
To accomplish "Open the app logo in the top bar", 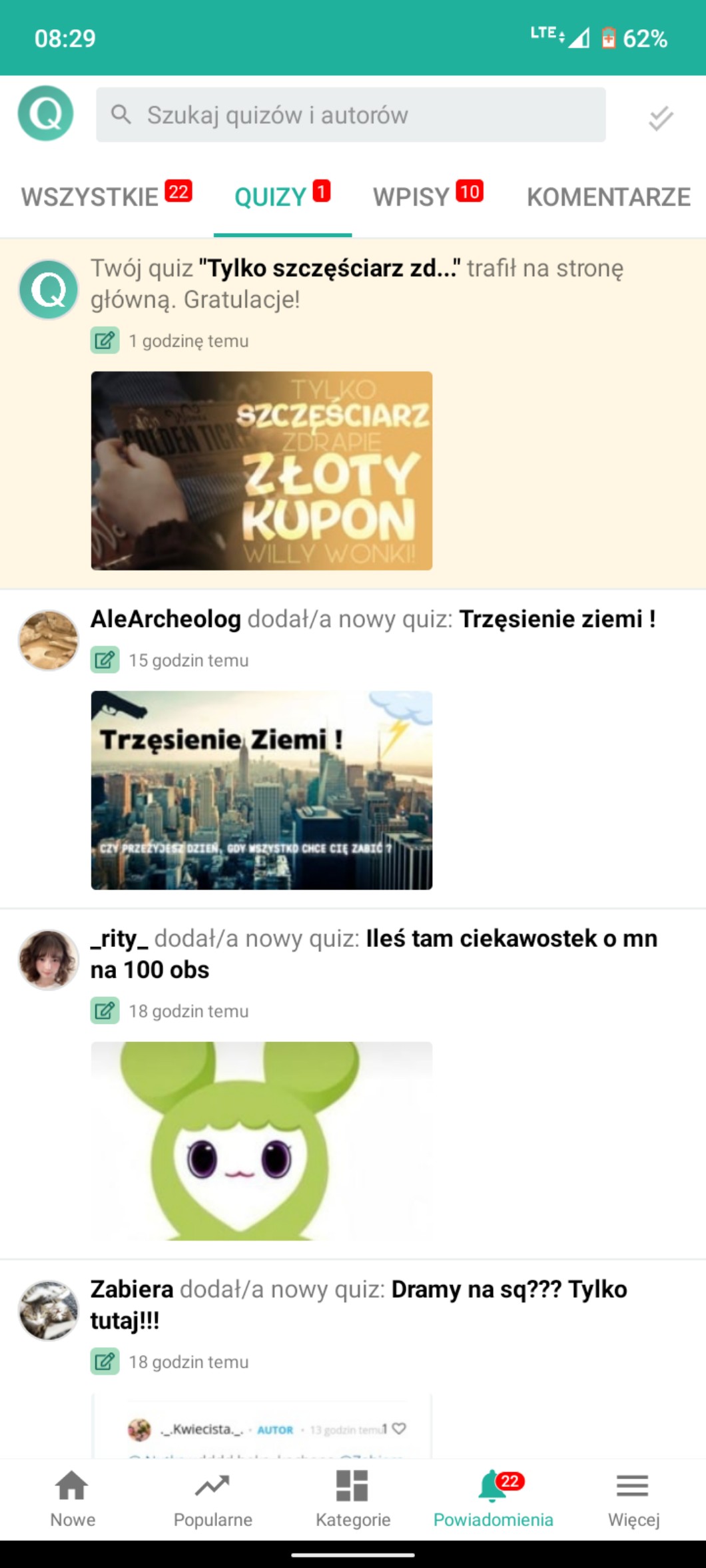I will coord(45,114).
